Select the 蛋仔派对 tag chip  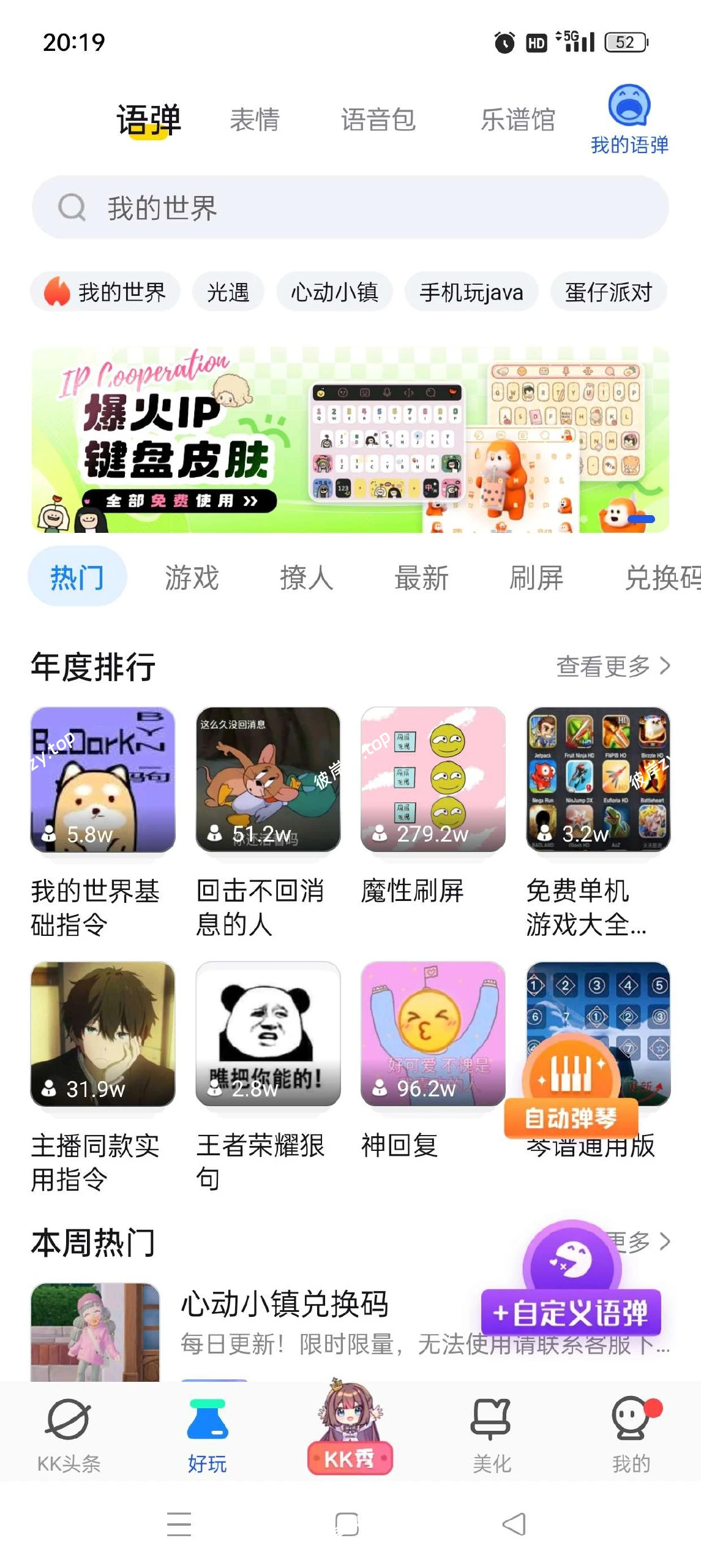609,292
